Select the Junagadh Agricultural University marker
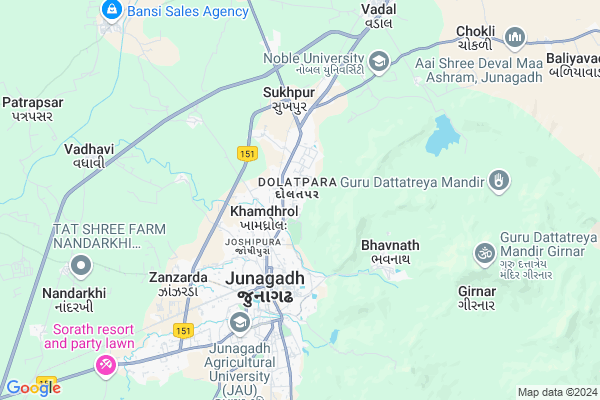The height and width of the screenshot is (400, 600). click(x=240, y=322)
